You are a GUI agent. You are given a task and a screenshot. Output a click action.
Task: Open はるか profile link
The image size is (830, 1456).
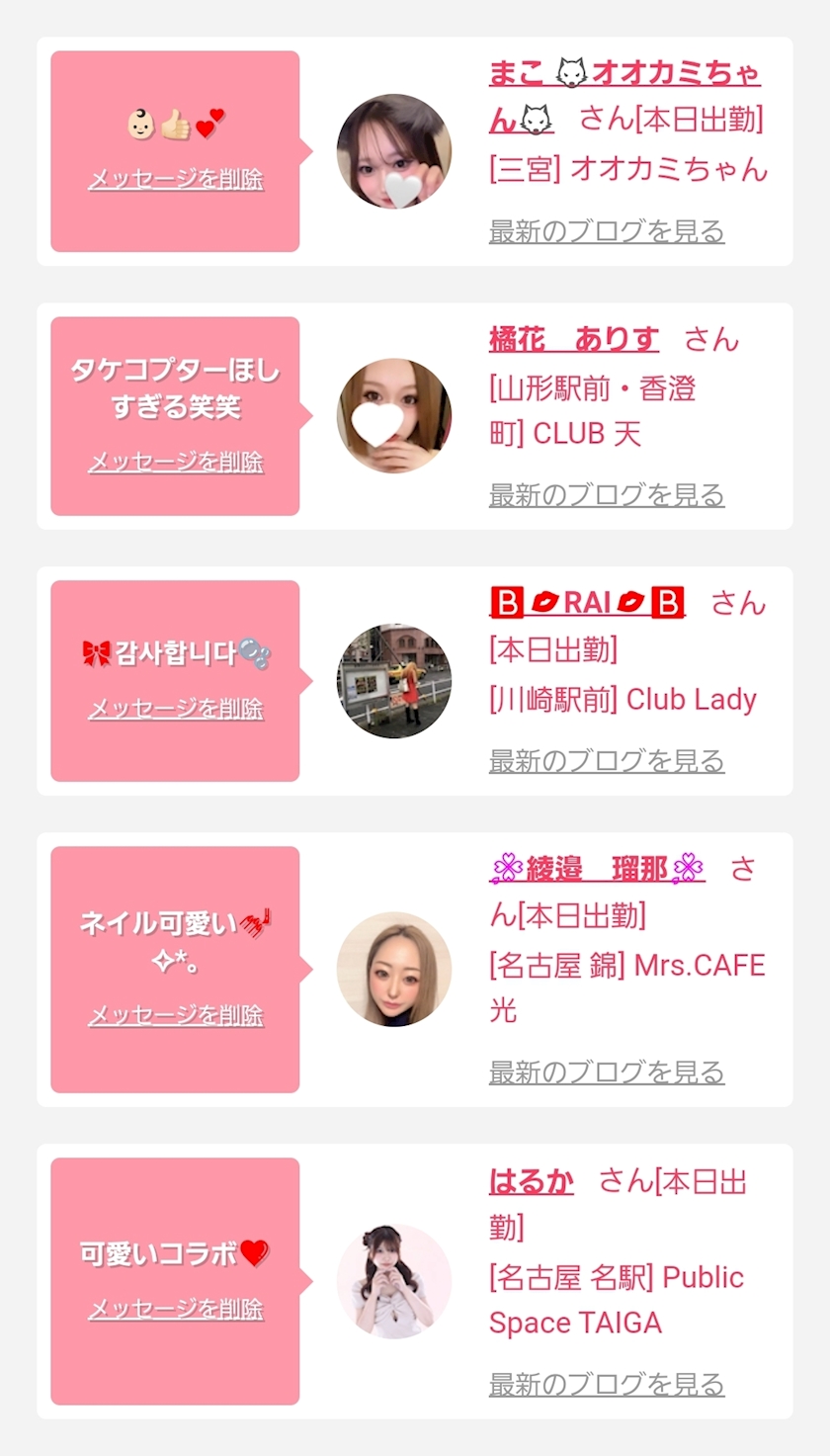[531, 1181]
